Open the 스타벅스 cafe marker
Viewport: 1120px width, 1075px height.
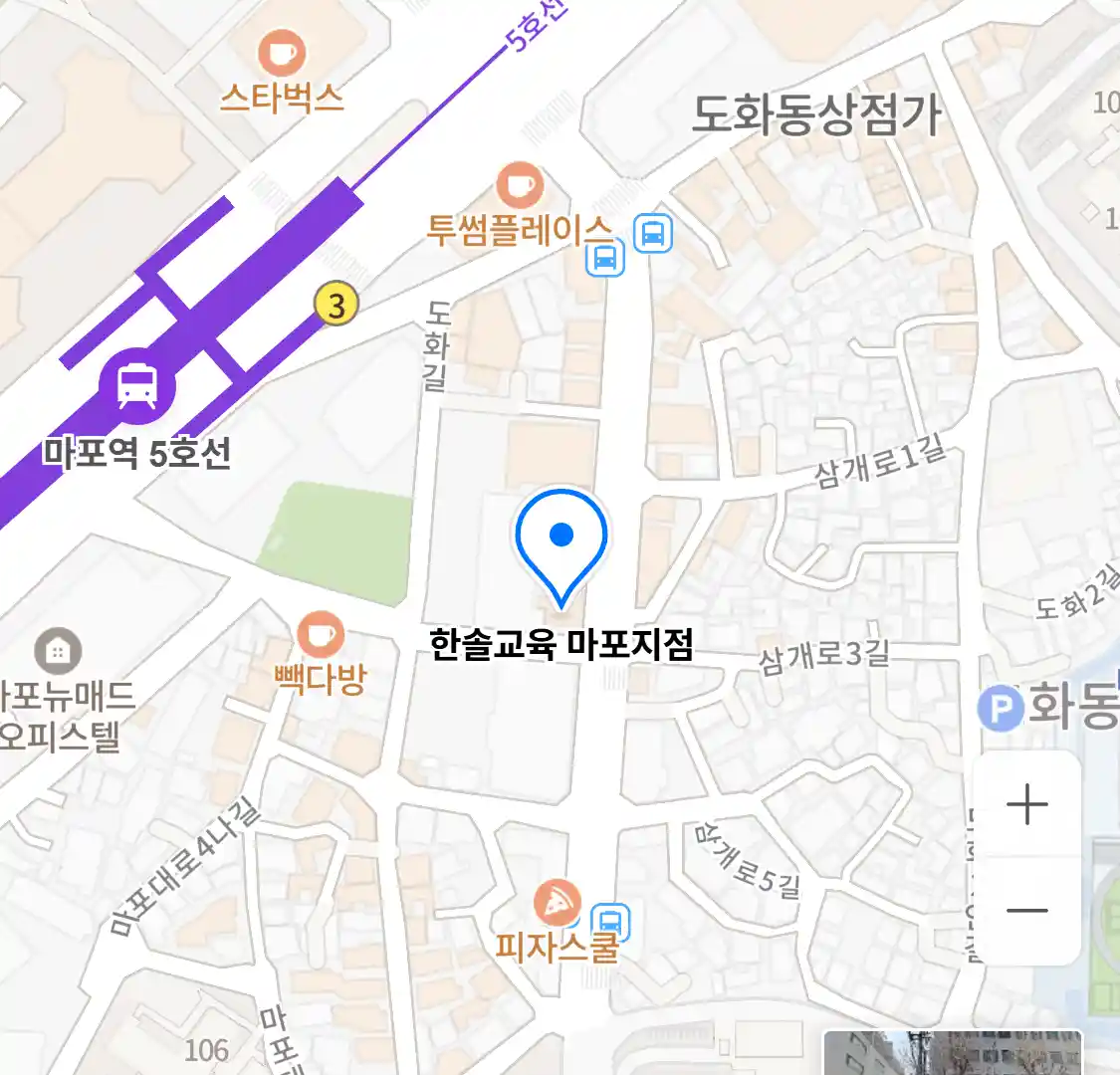pos(282,53)
